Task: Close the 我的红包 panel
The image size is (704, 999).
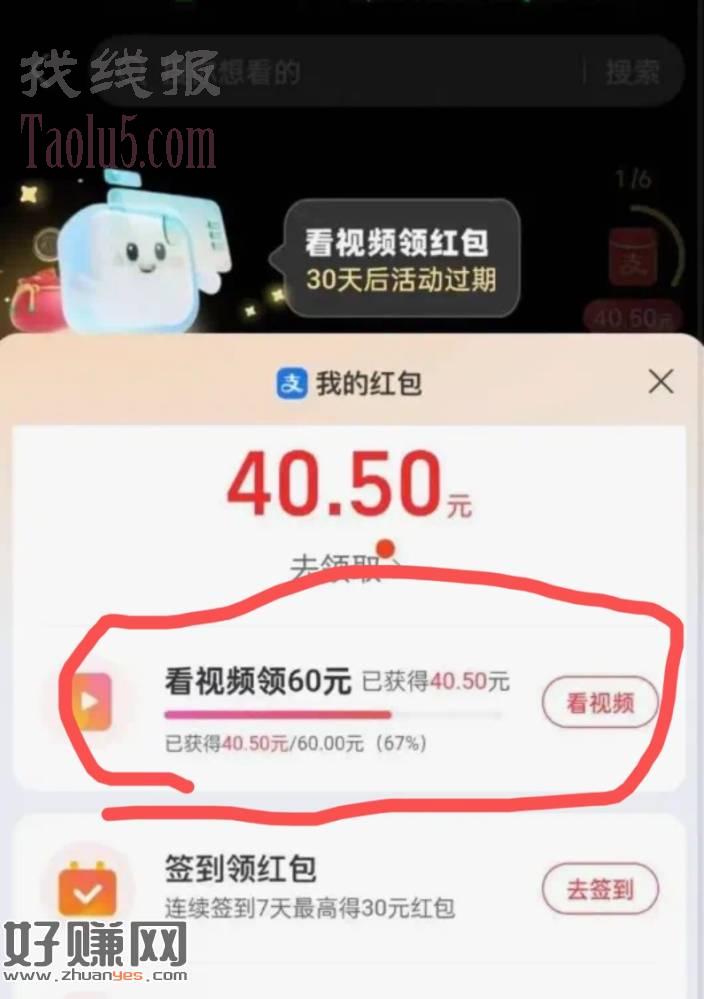Action: 661,381
